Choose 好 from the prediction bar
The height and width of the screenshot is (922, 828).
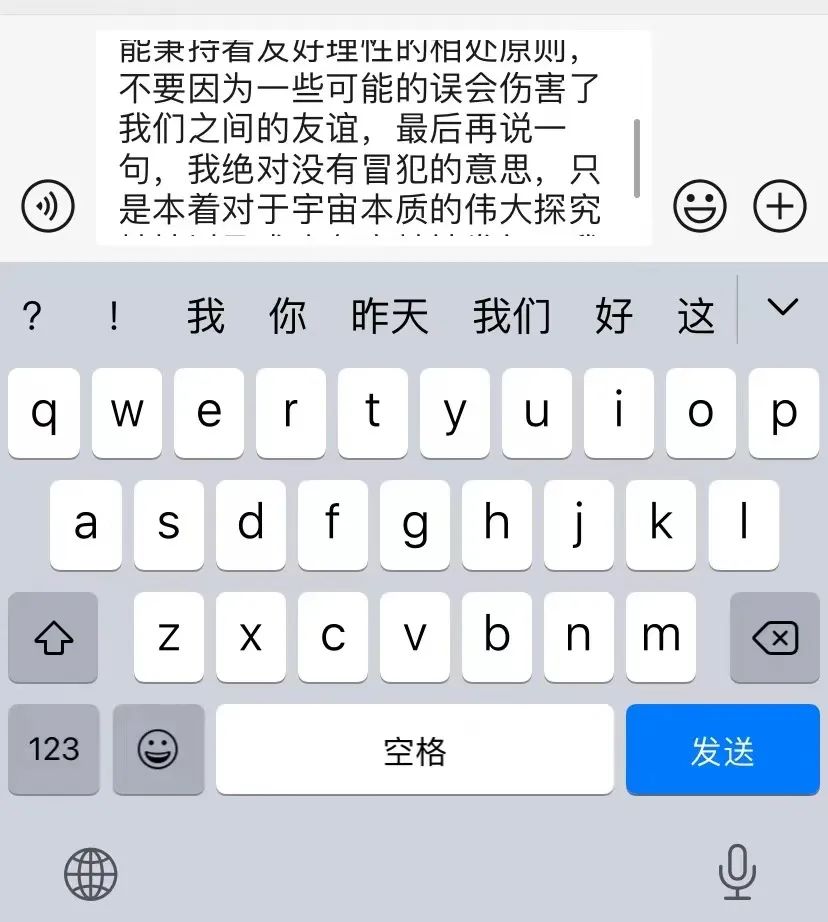coord(616,314)
